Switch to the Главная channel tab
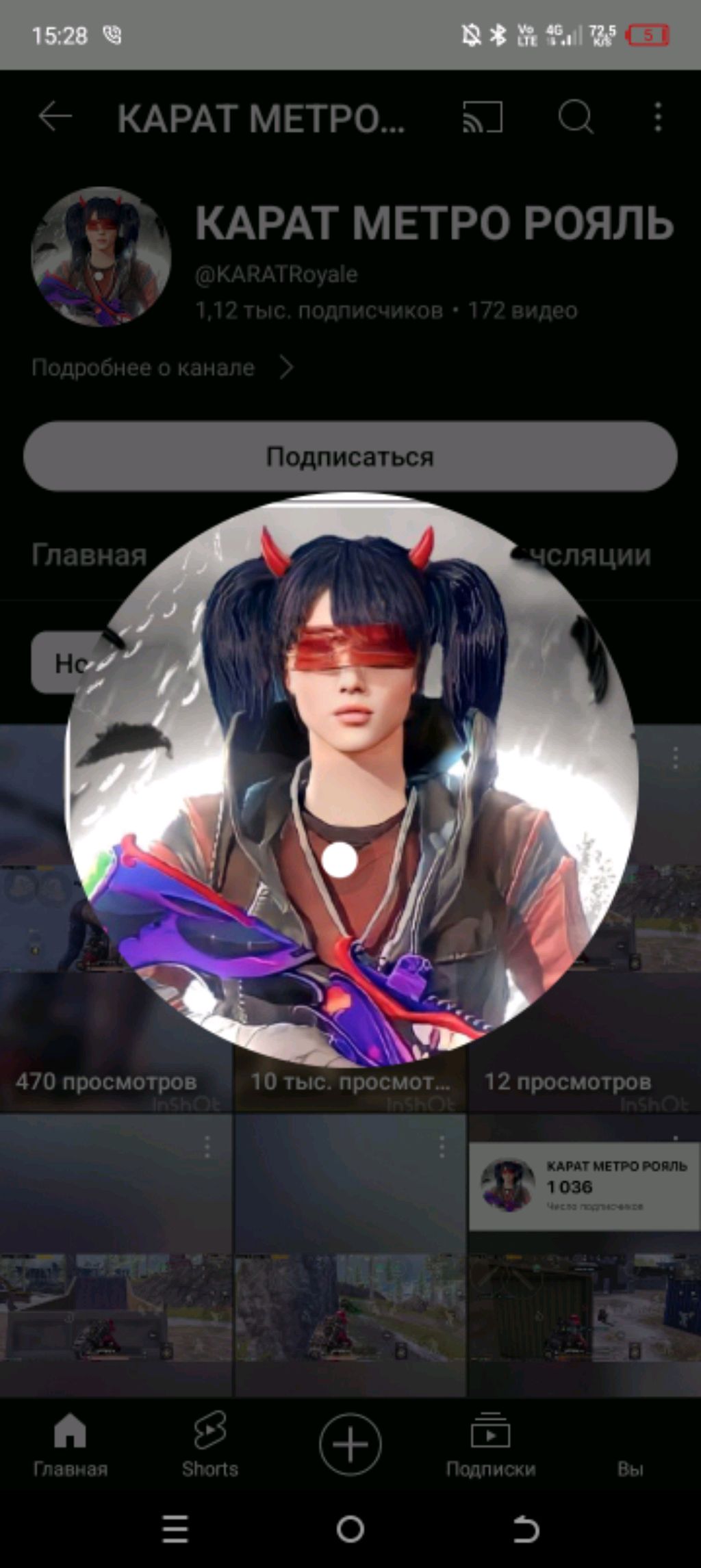This screenshot has height=1568, width=701. pos(89,555)
